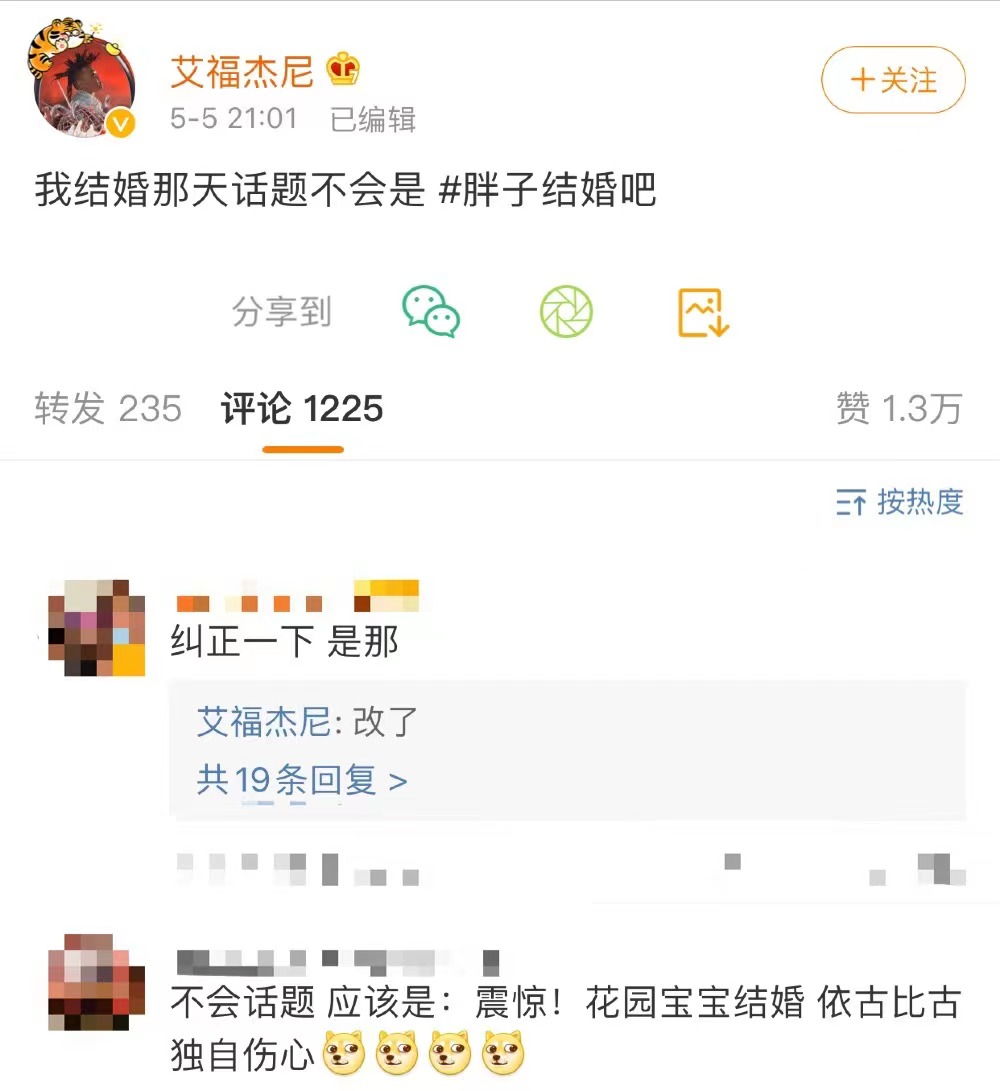Expand 共19条回复 reply thread
This screenshot has height=1091, width=1000.
pos(302,780)
